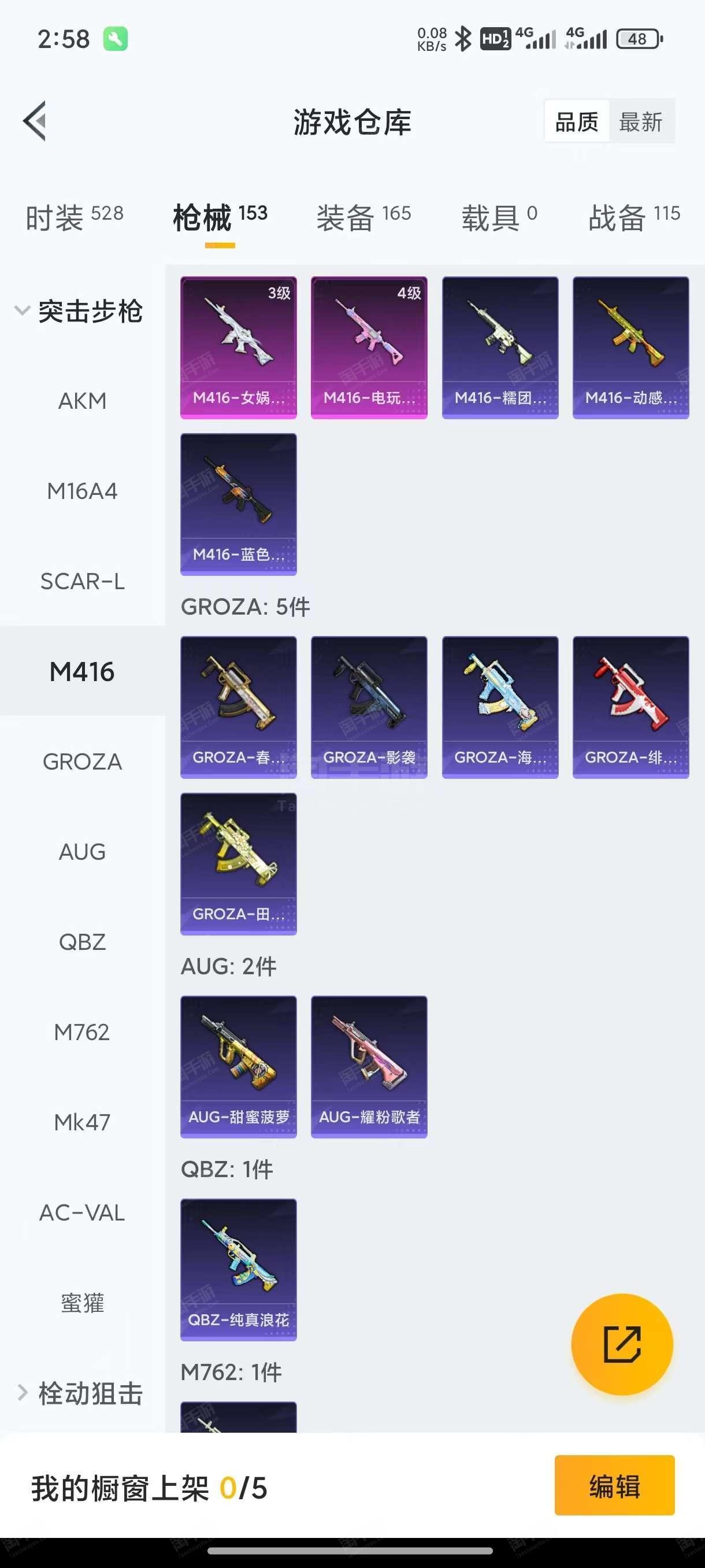The height and width of the screenshot is (1568, 705).
Task: Open the 战备 tab
Action: pos(634,217)
